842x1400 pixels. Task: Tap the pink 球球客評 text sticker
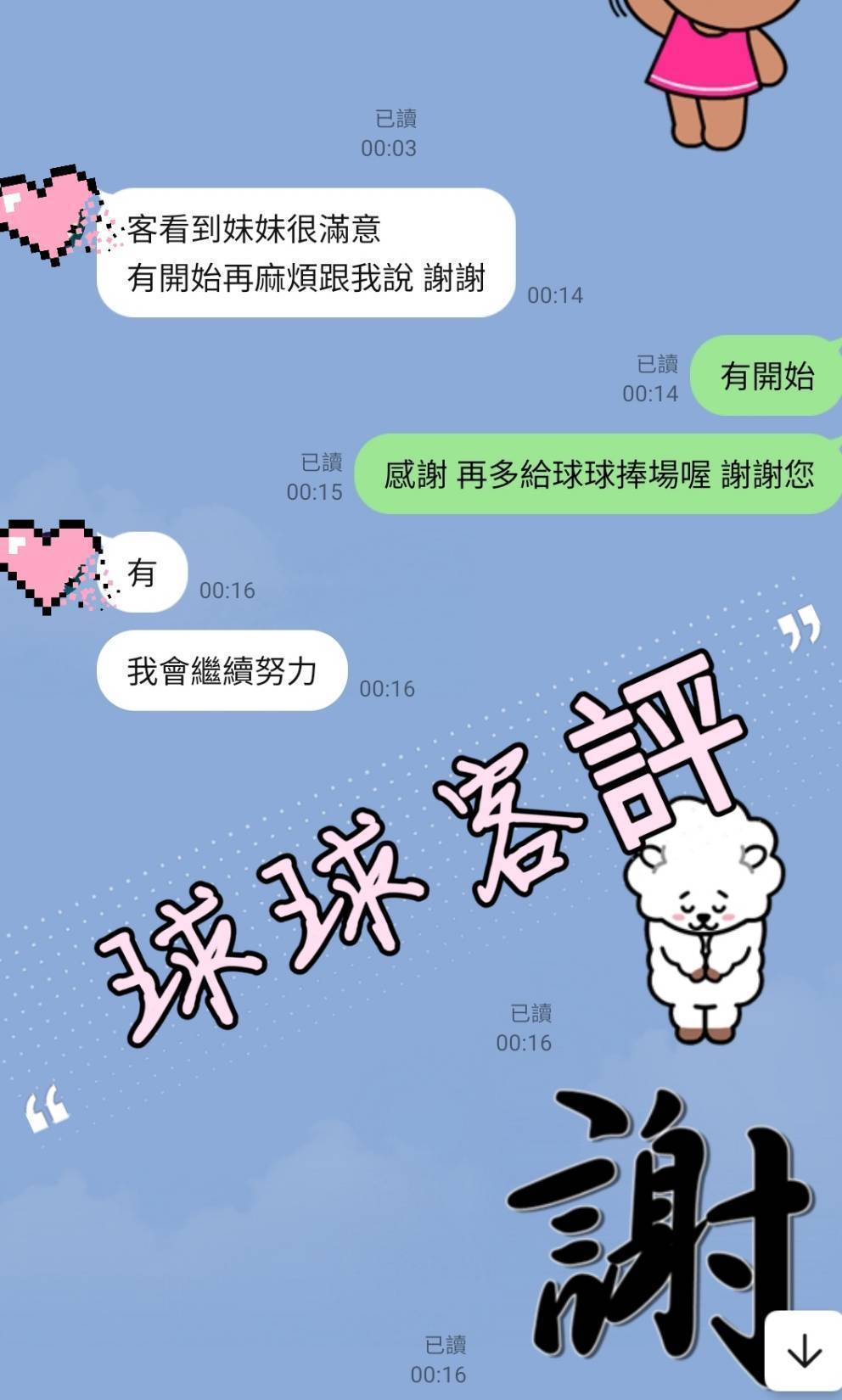[x=424, y=857]
